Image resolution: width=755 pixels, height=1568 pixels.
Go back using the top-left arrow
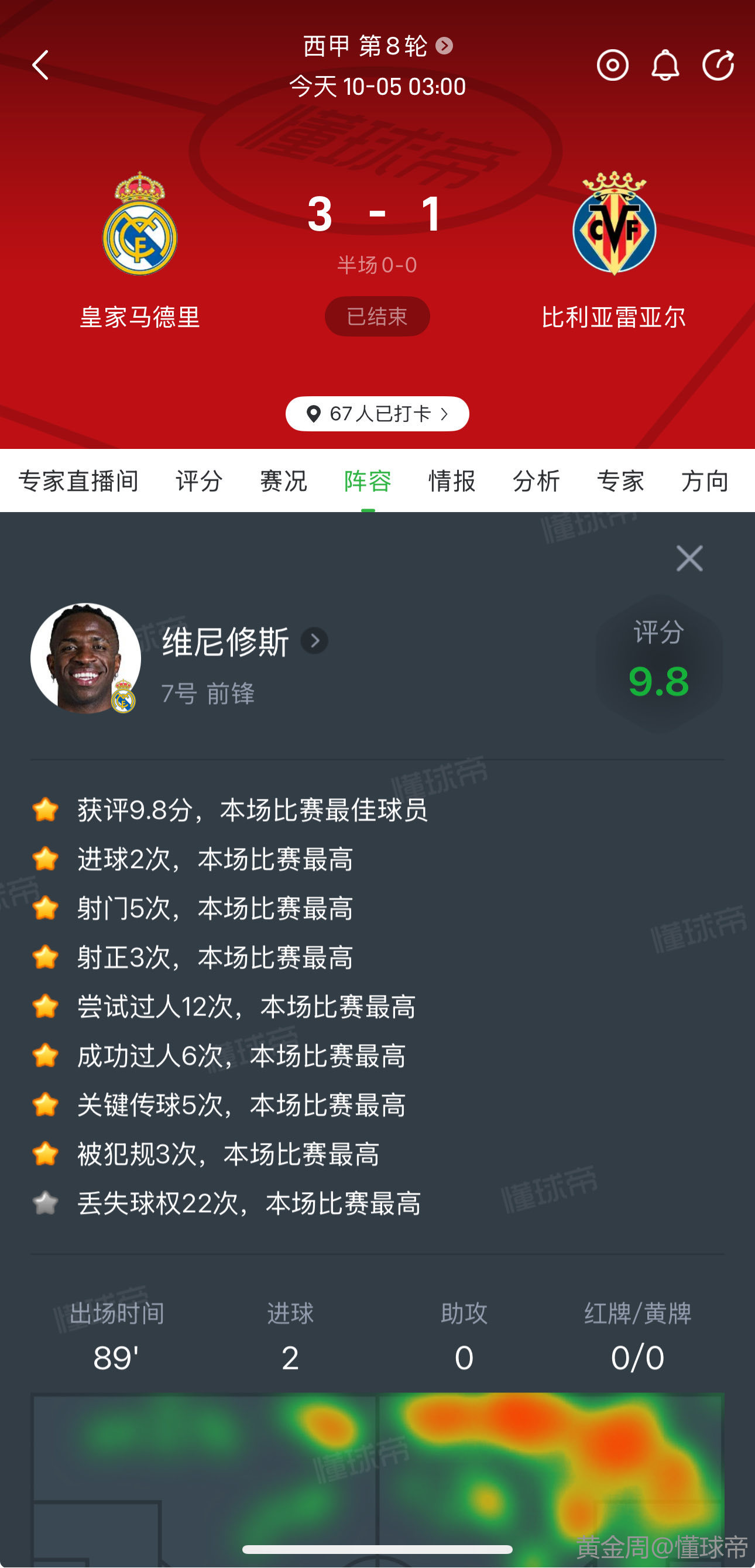[x=40, y=65]
